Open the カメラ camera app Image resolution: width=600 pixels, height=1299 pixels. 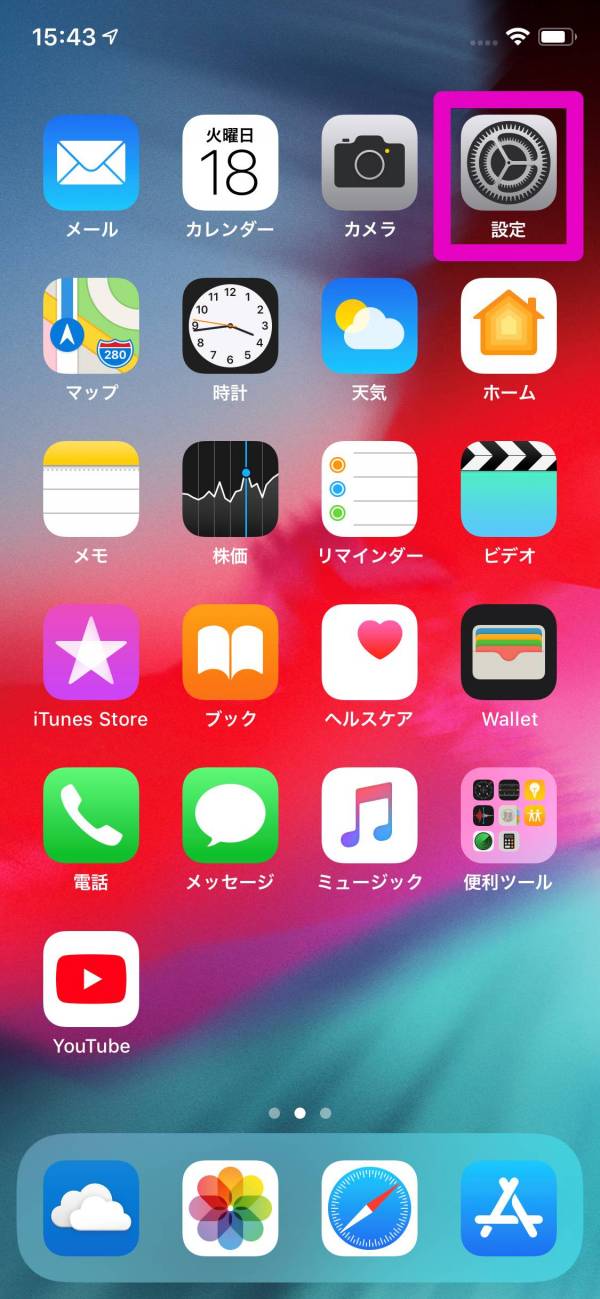(369, 163)
